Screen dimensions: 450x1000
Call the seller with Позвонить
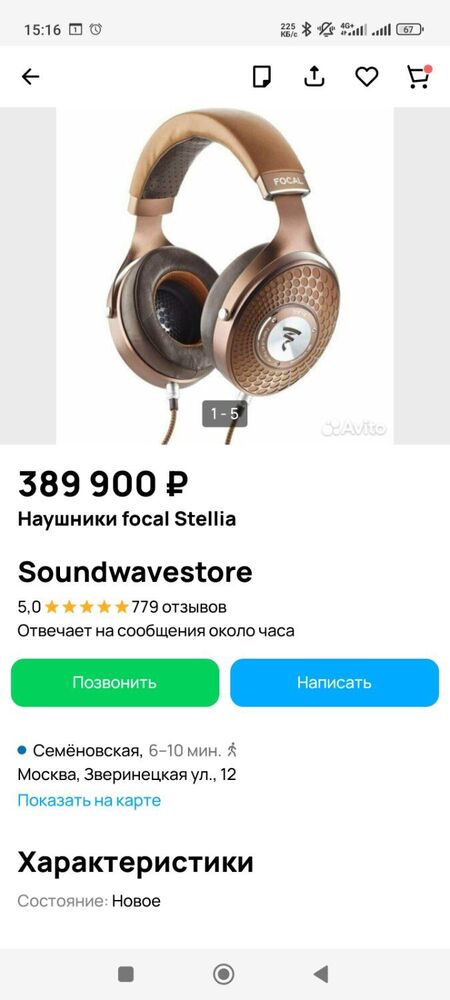click(115, 682)
